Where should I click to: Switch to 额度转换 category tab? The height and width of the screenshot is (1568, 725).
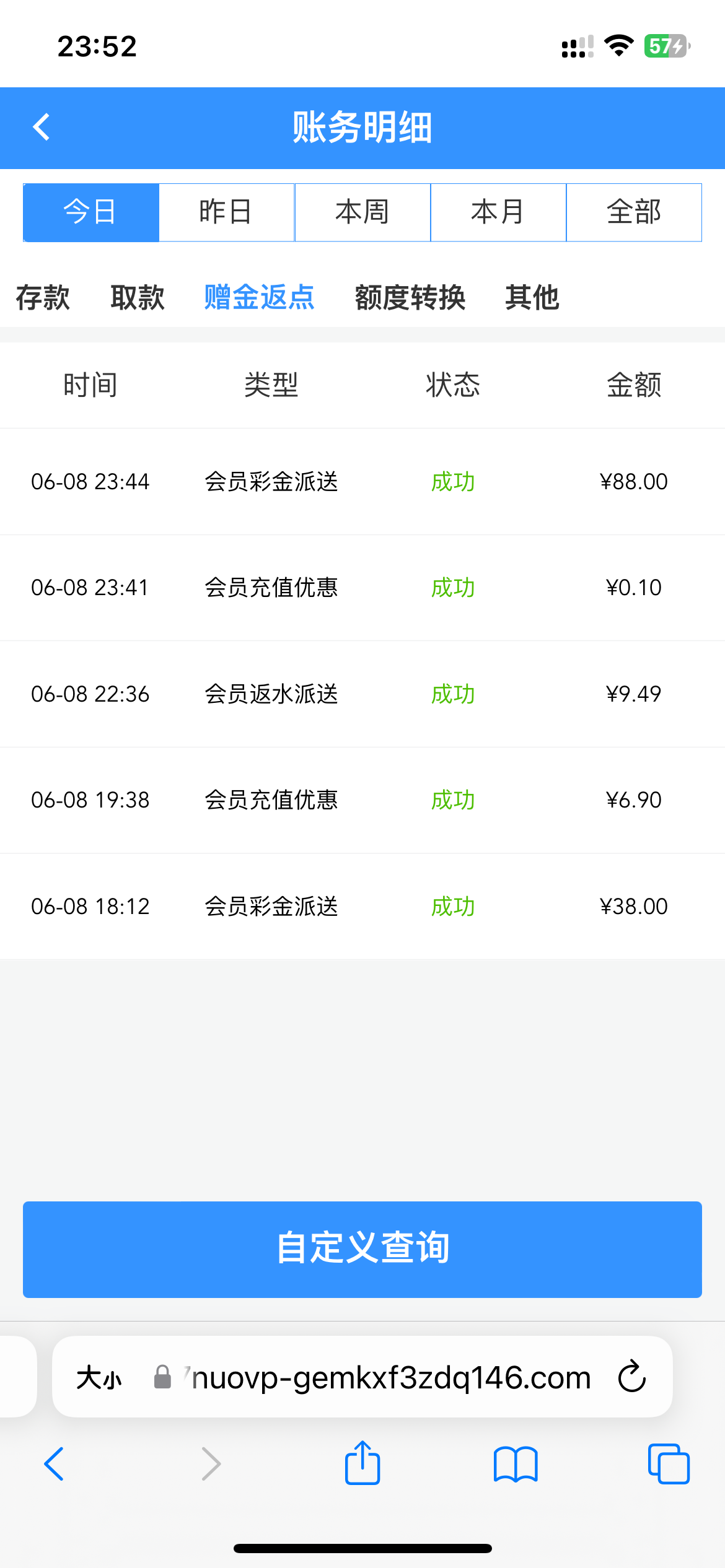point(410,297)
